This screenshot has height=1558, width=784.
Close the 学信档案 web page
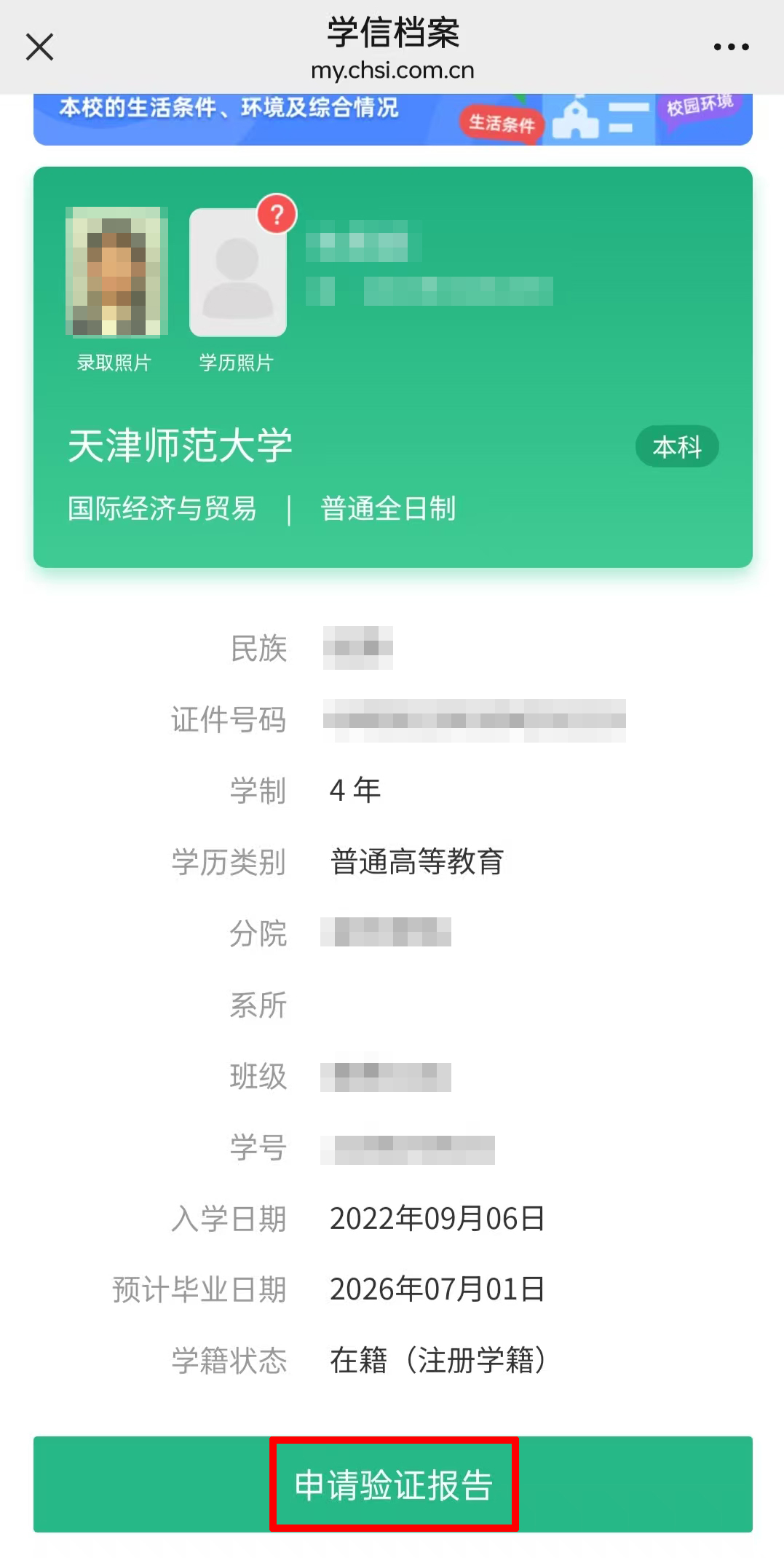tap(40, 47)
